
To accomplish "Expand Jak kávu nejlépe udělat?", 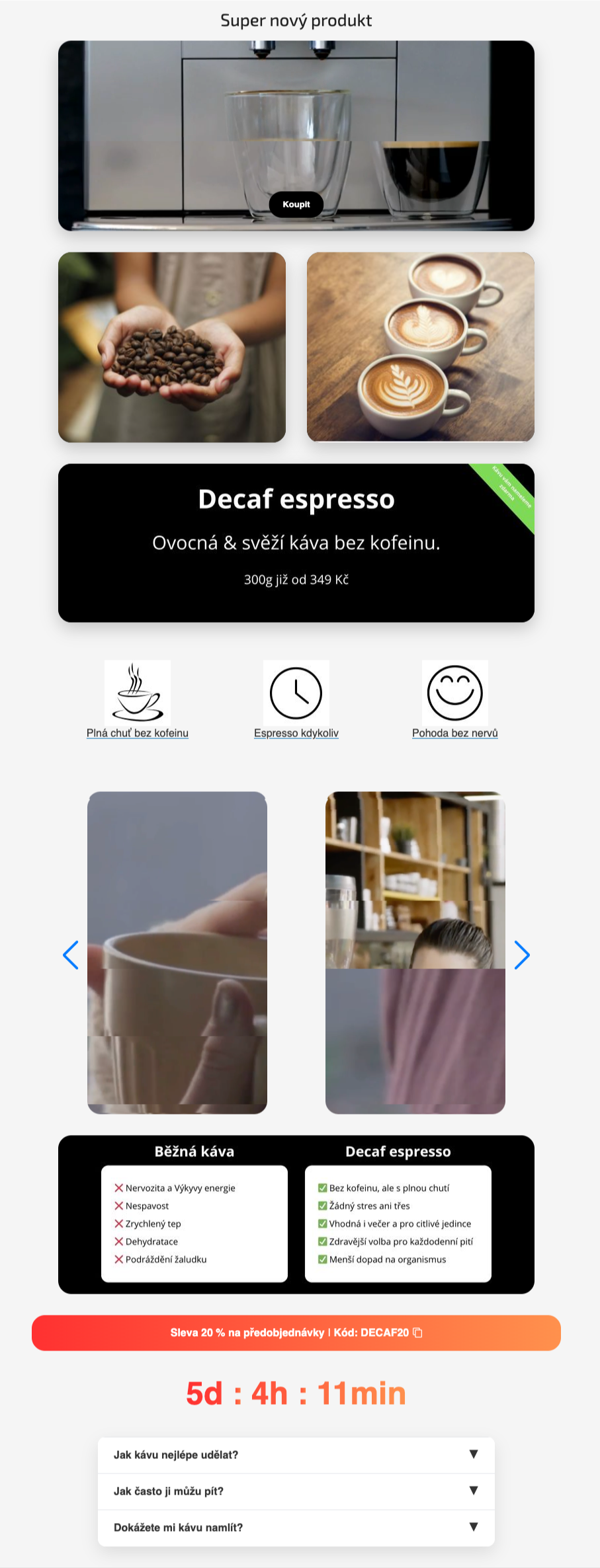I will pyautogui.click(x=296, y=1455).
